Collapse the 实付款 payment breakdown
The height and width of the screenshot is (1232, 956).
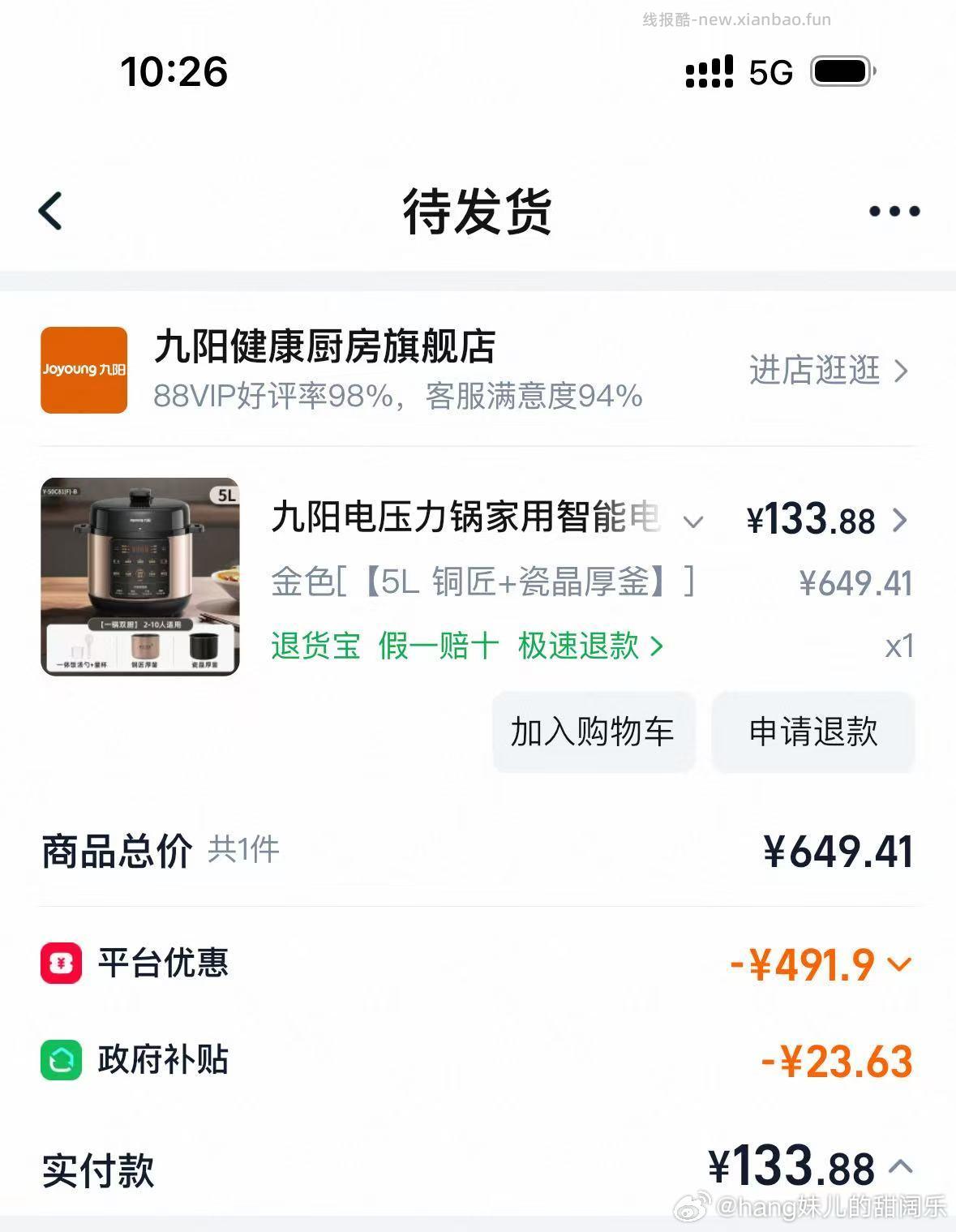[x=902, y=1172]
